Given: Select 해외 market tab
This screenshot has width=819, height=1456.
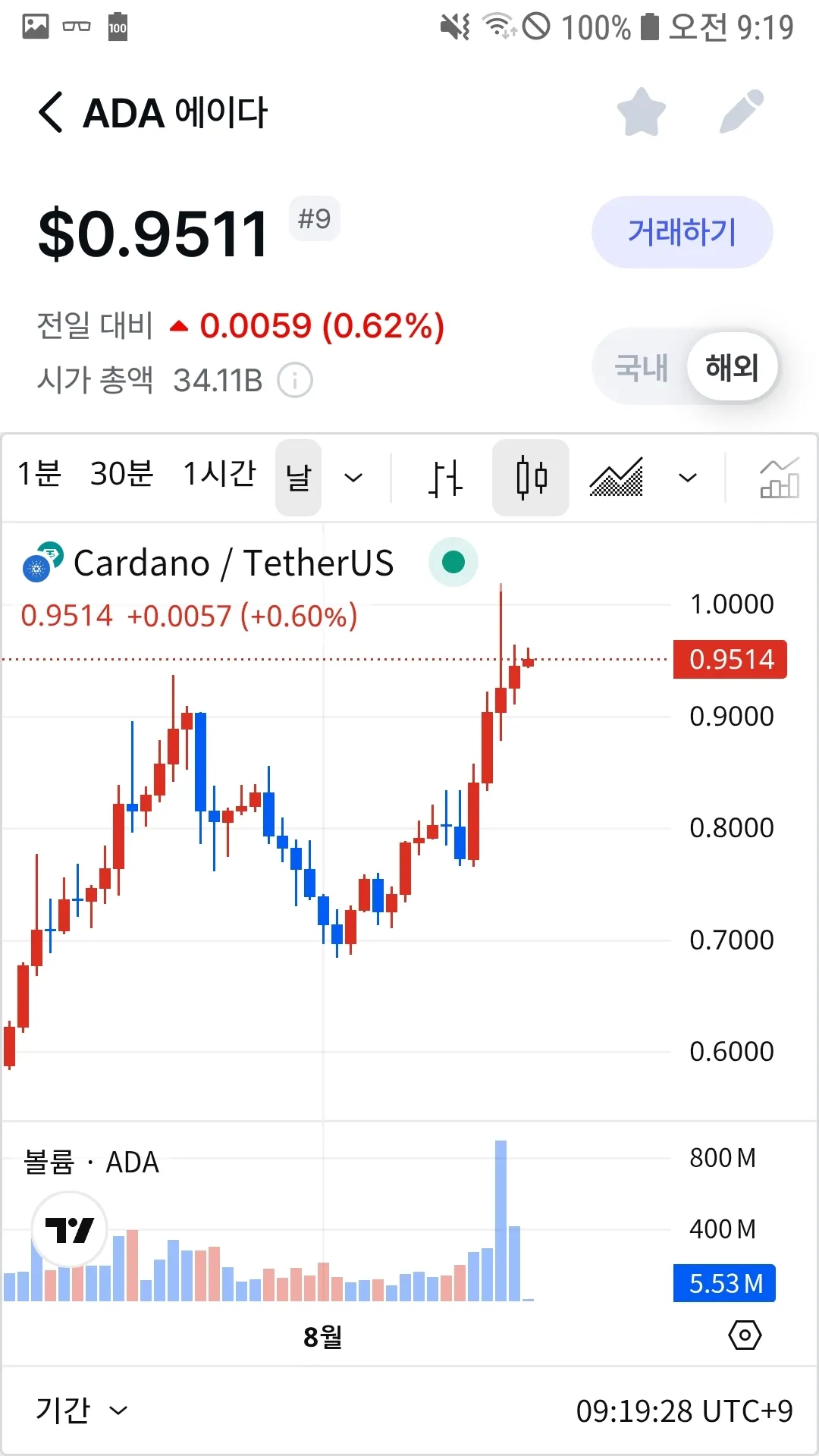Looking at the screenshot, I should 731,368.
